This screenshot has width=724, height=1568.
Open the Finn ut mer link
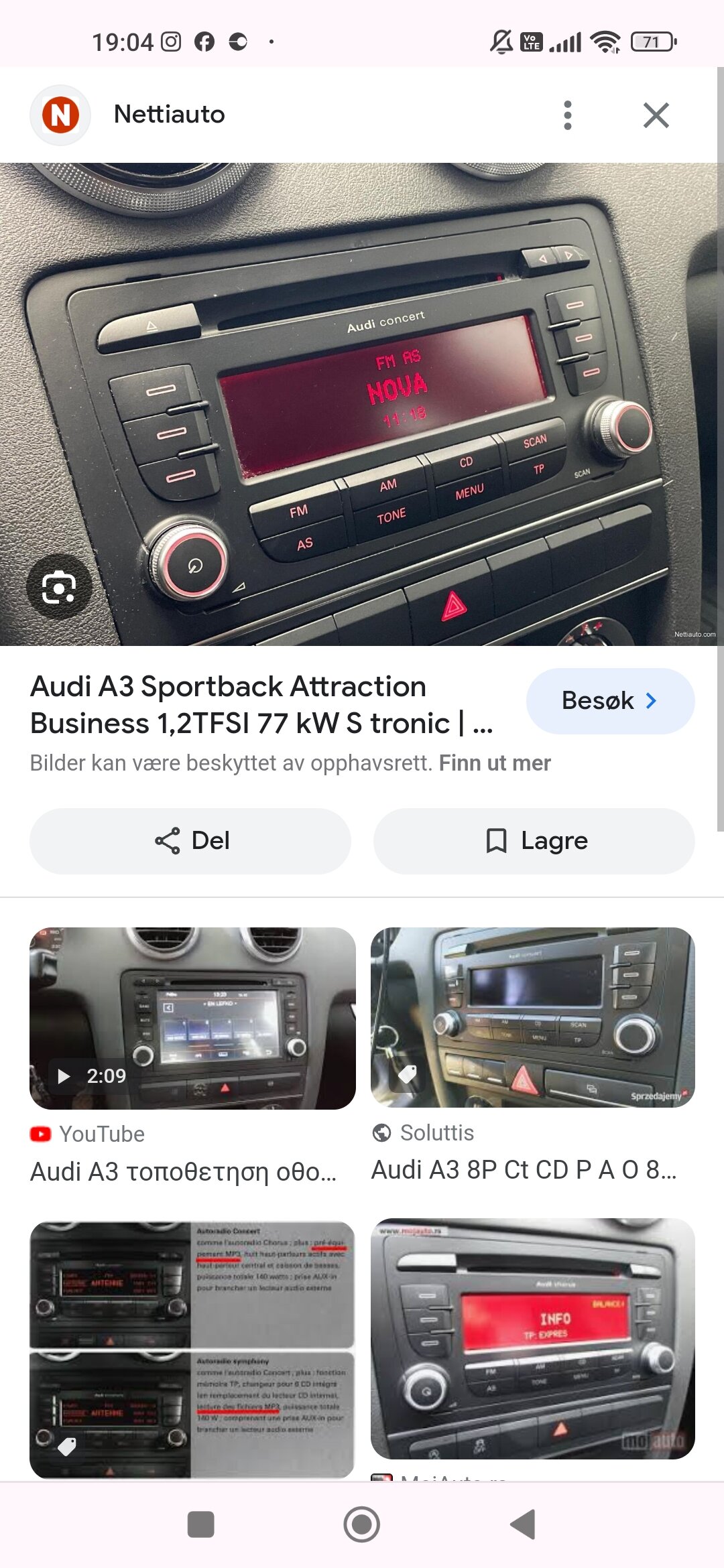tap(495, 763)
